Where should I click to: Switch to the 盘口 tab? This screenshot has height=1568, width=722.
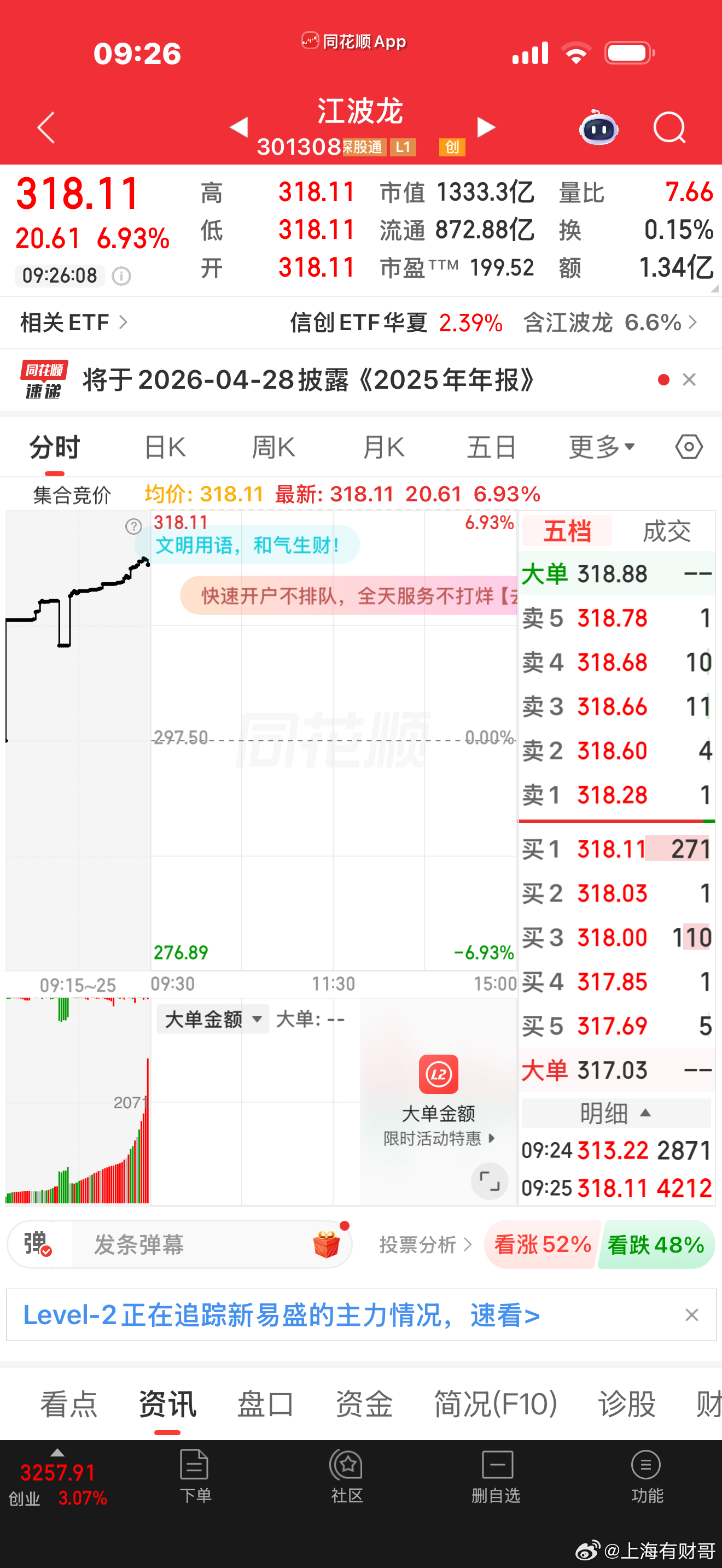tap(264, 1403)
